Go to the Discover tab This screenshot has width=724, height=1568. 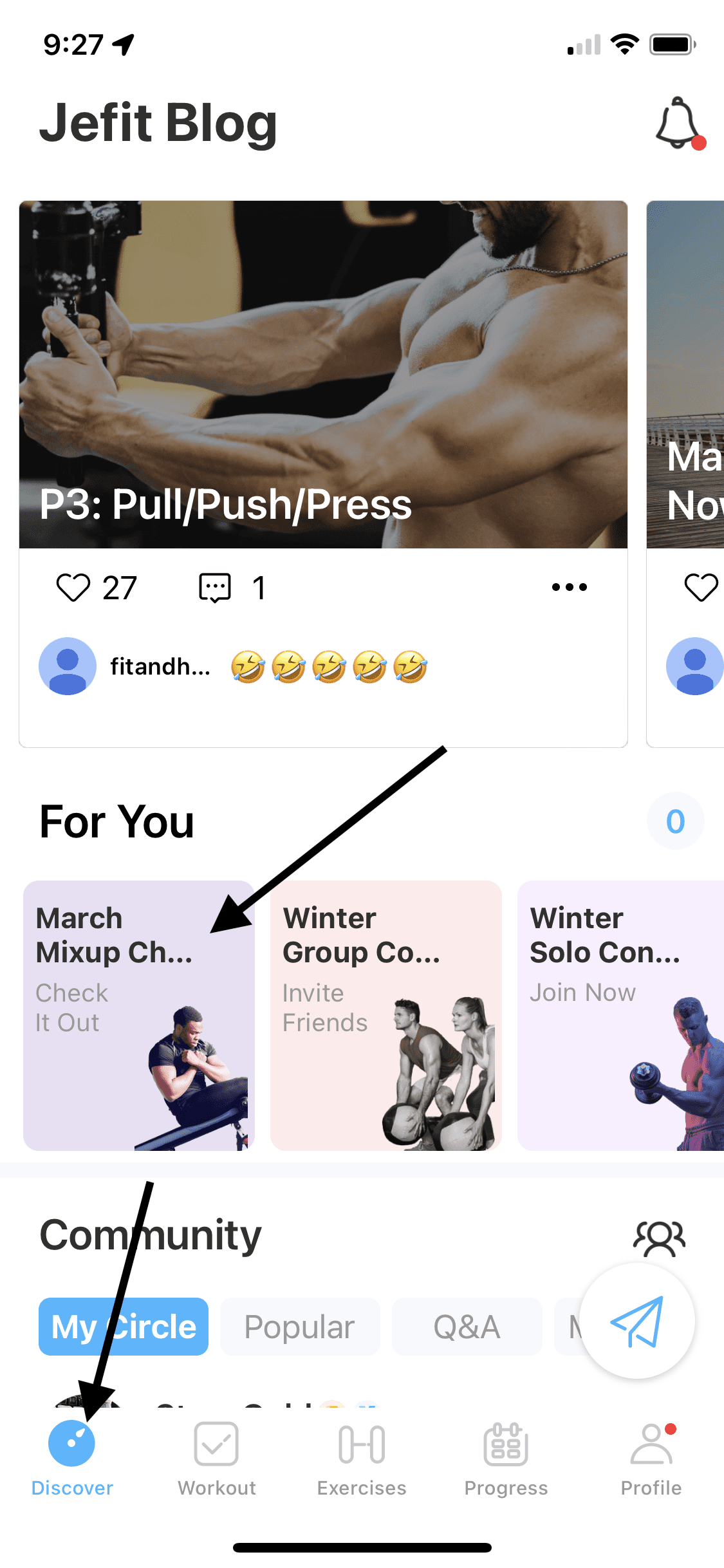[72, 1459]
